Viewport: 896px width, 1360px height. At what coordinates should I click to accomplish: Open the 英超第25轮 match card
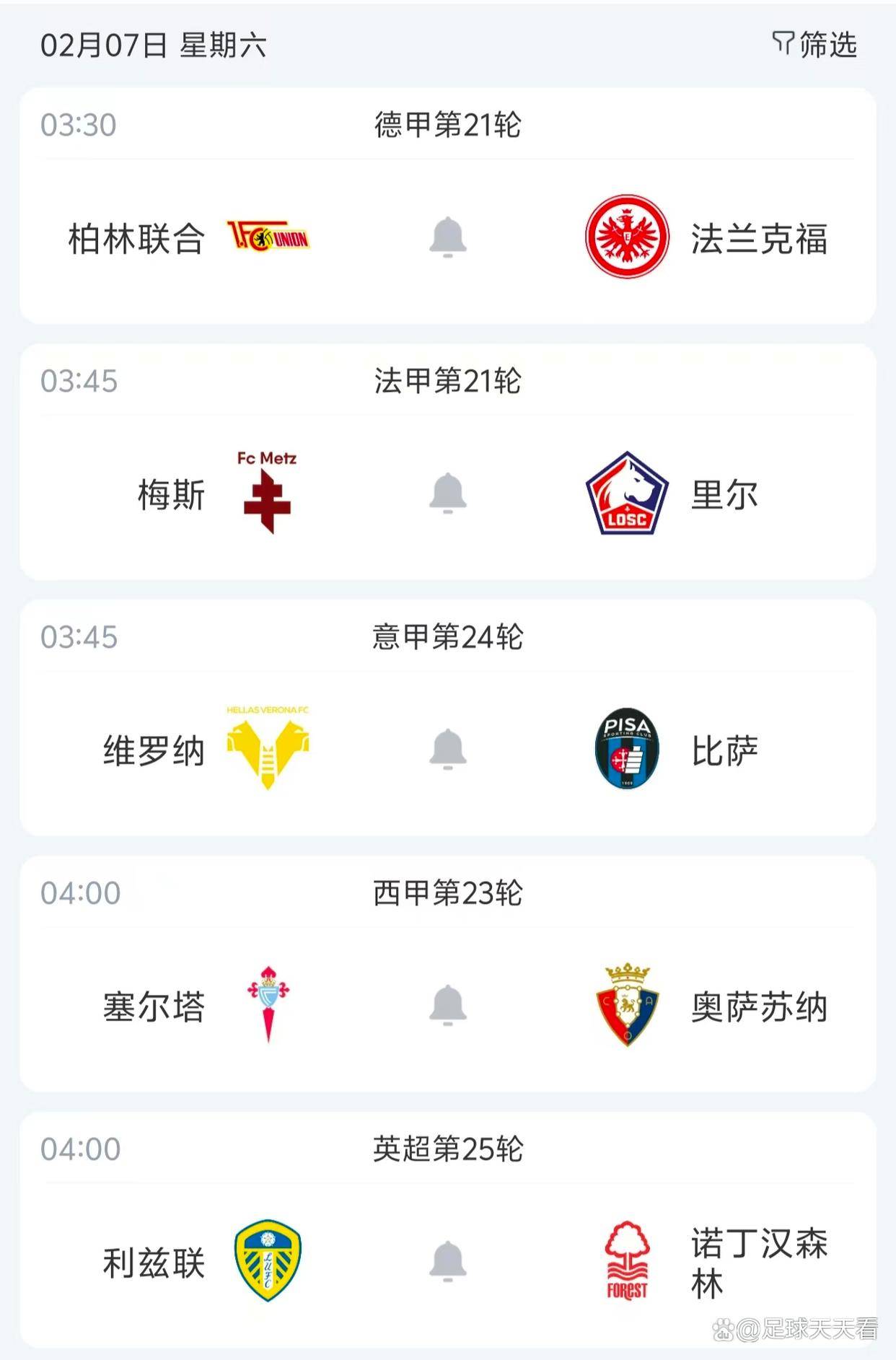(x=447, y=1149)
